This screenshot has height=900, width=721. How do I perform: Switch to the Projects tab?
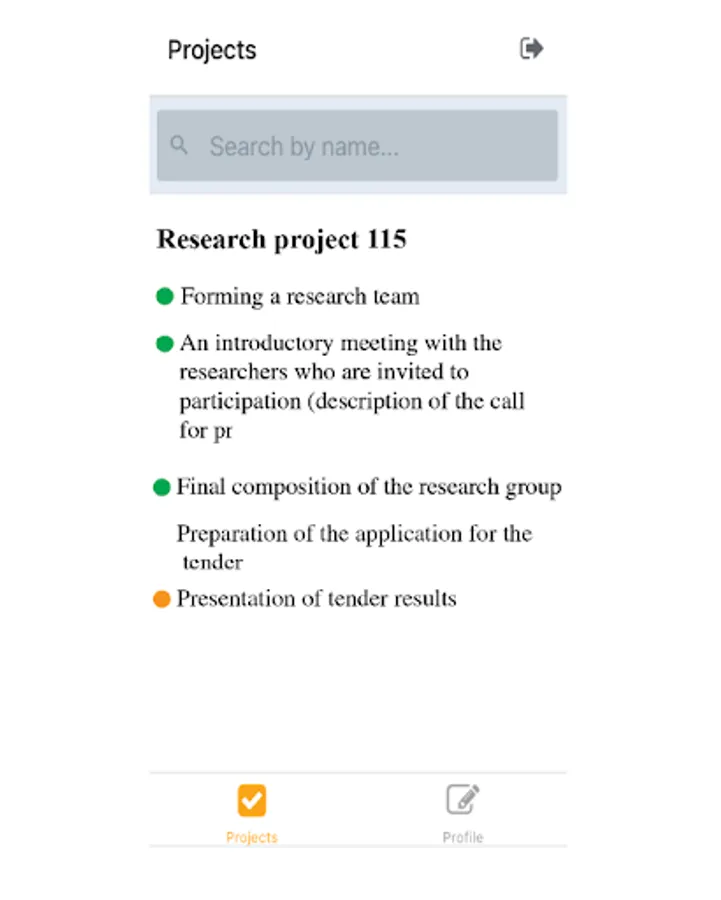[251, 812]
